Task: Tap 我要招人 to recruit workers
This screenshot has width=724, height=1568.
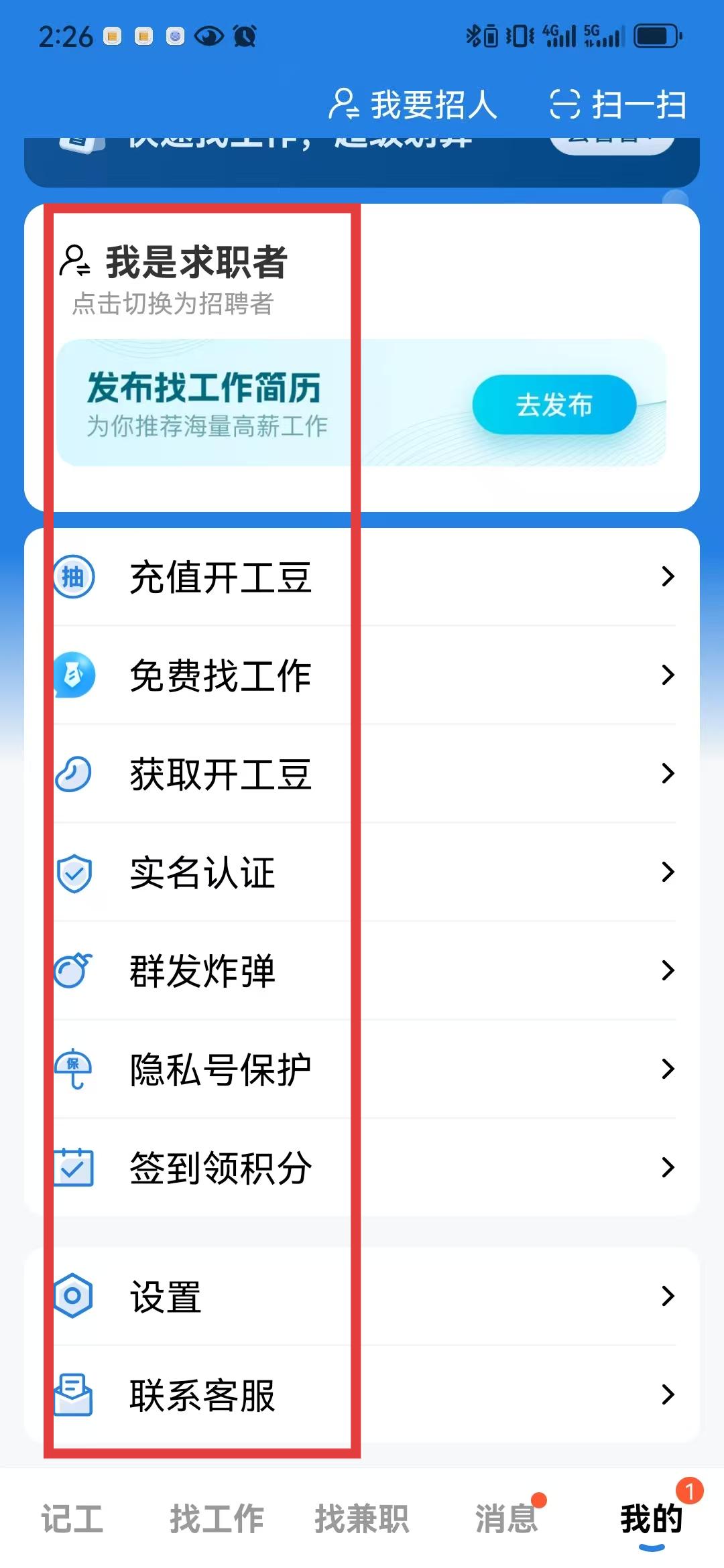Action: pyautogui.click(x=413, y=105)
